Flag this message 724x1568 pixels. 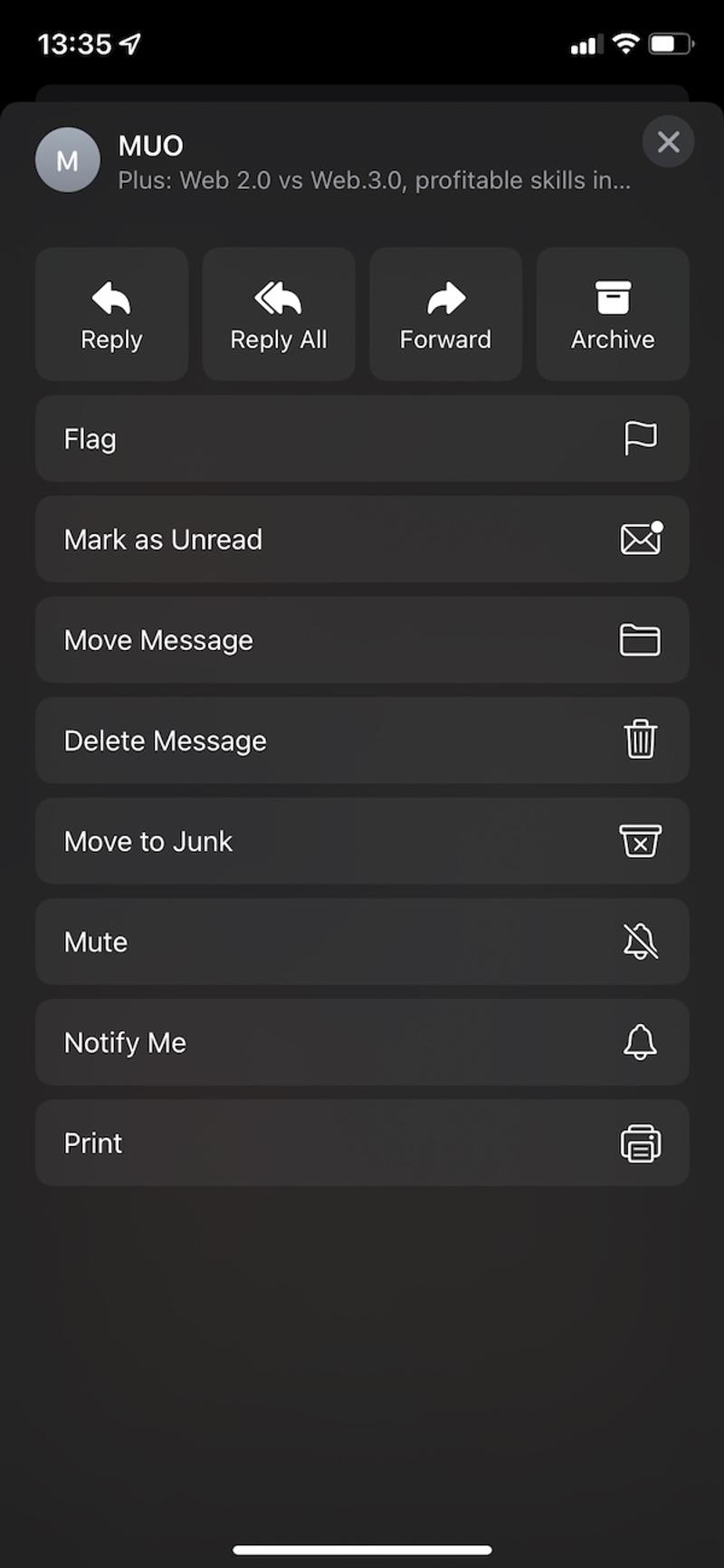pyautogui.click(x=362, y=439)
